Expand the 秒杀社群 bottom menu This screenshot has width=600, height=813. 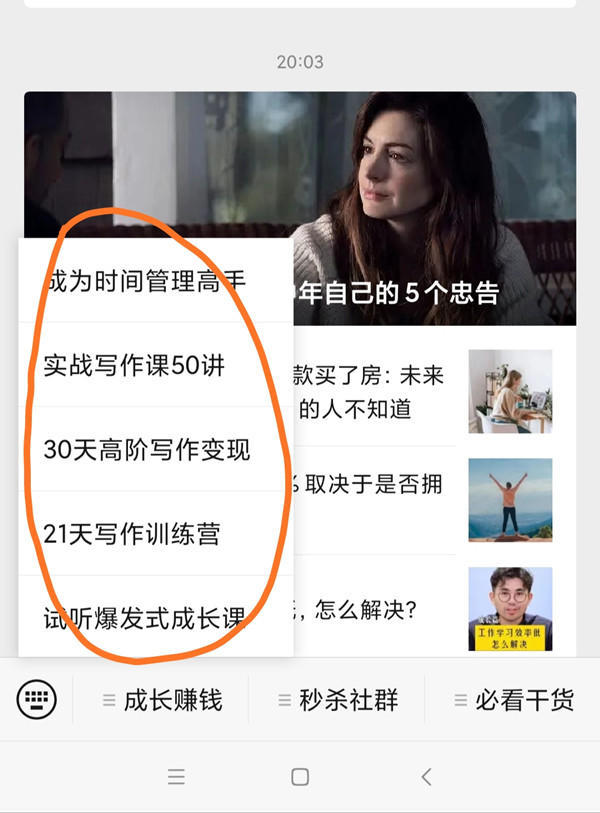click(x=337, y=700)
